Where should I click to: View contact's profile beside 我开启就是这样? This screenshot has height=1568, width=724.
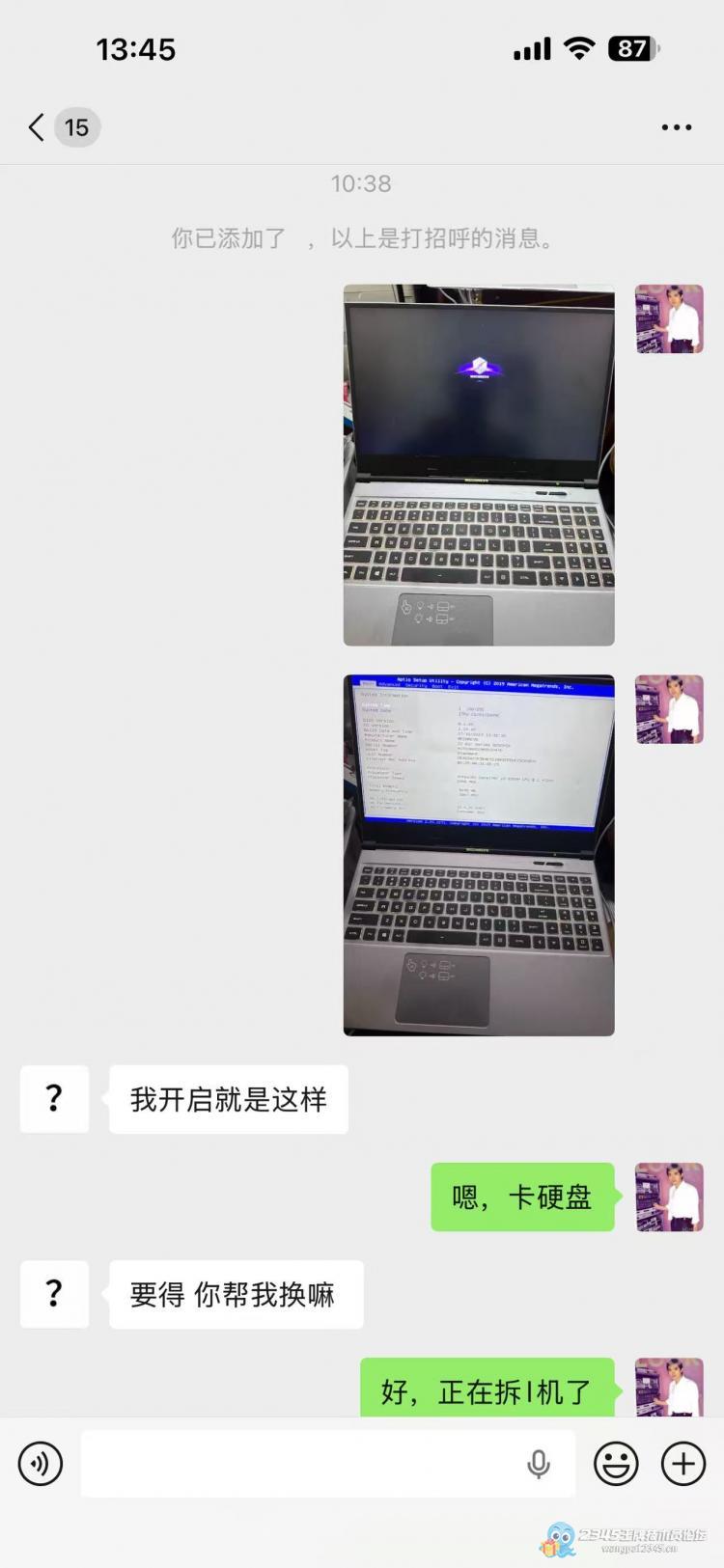coord(54,1099)
